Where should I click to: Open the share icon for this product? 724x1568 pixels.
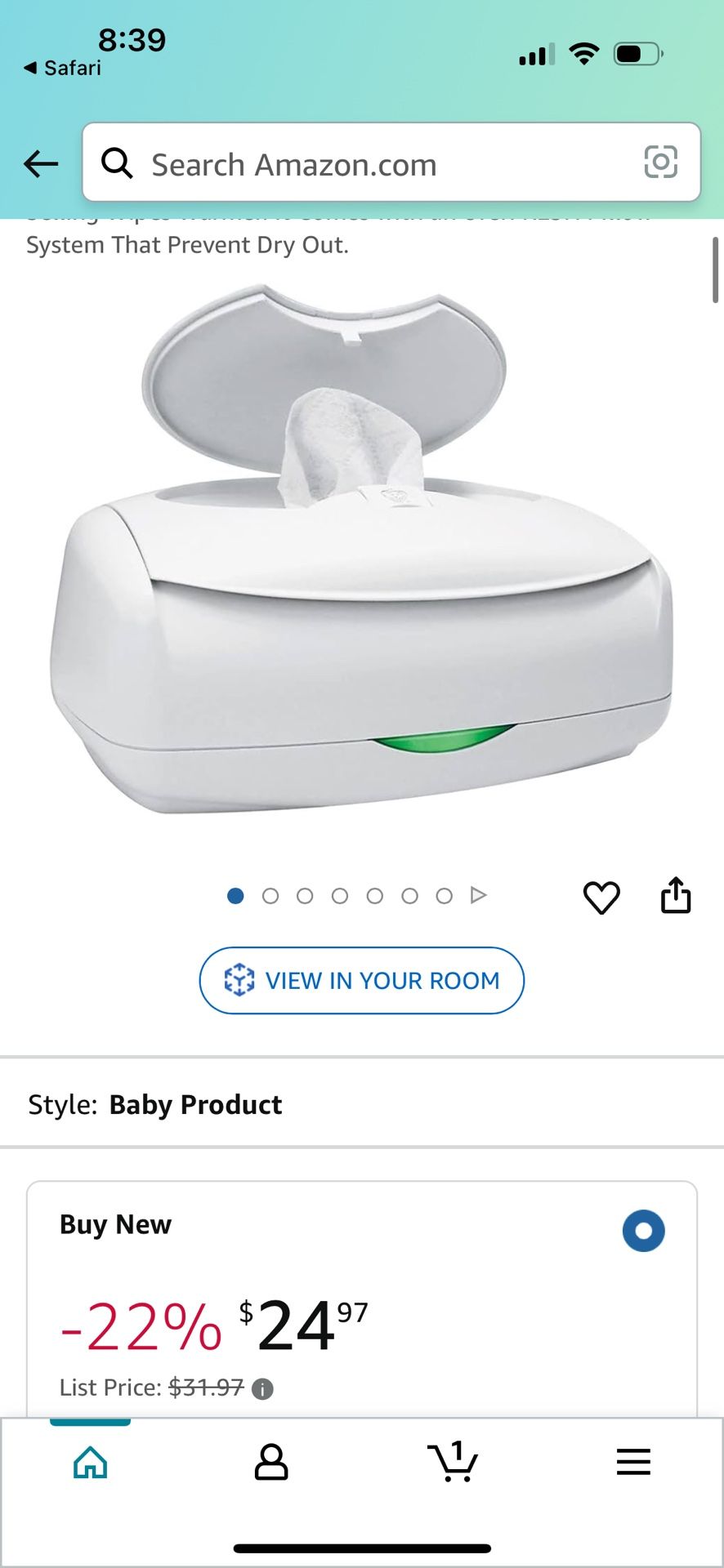677,895
